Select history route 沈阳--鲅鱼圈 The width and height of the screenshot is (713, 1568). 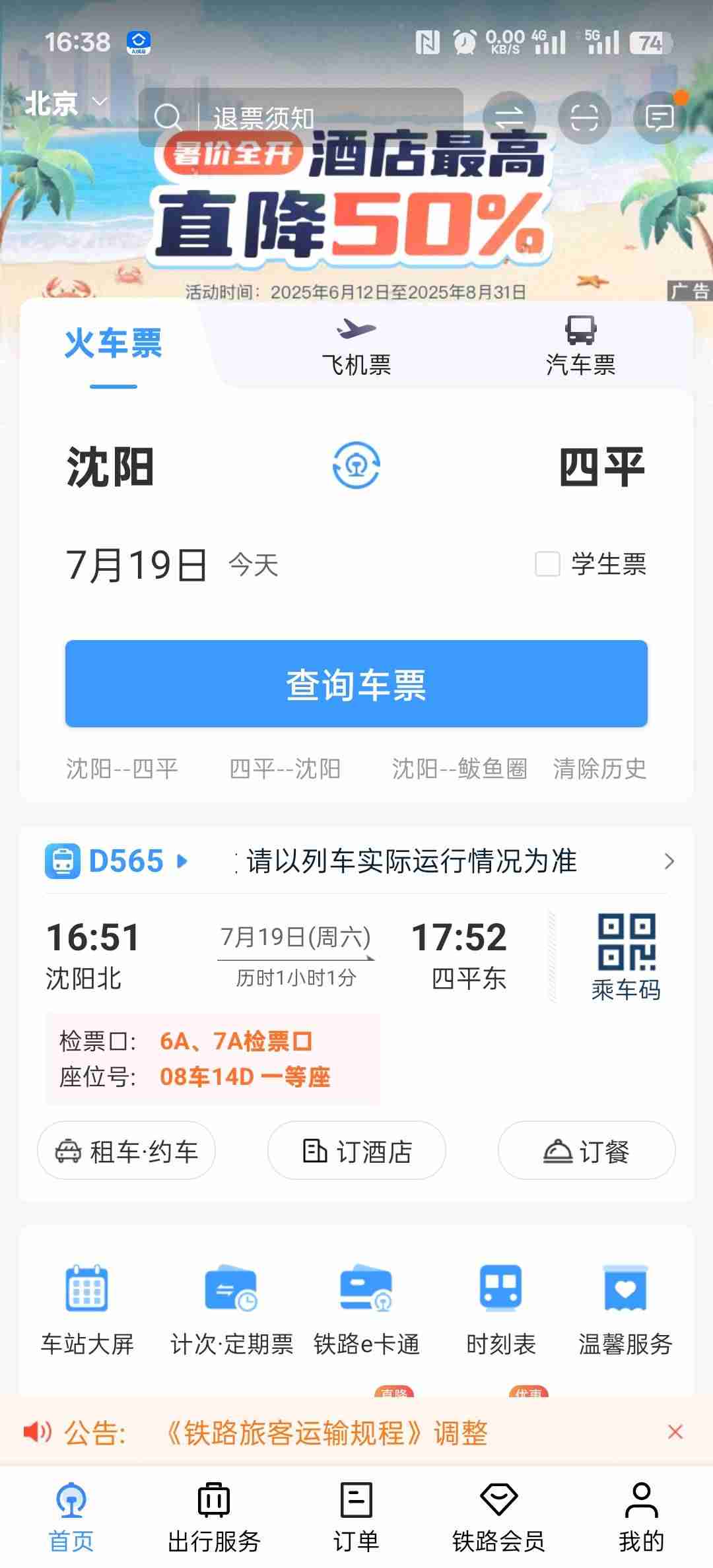click(459, 769)
